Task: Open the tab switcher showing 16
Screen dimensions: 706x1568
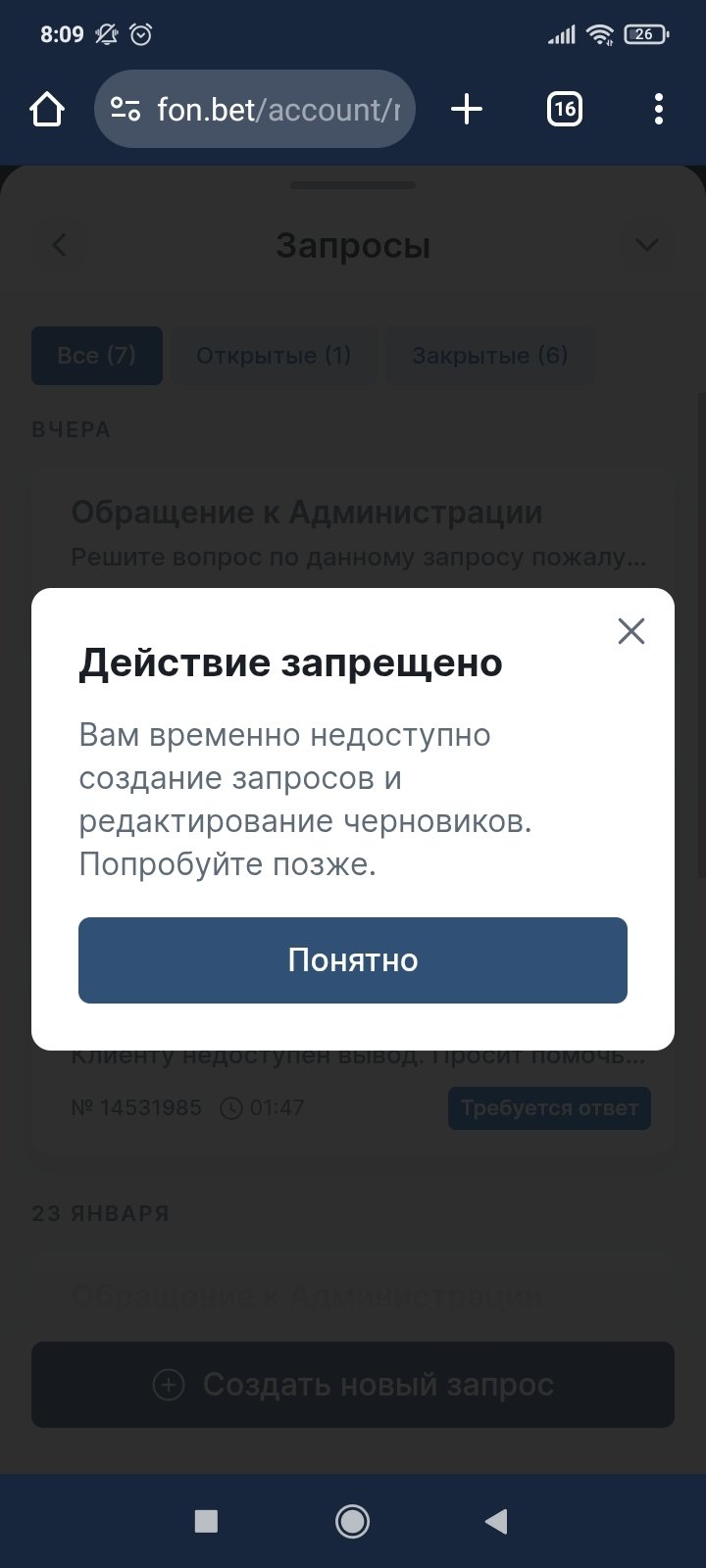Action: click(564, 109)
